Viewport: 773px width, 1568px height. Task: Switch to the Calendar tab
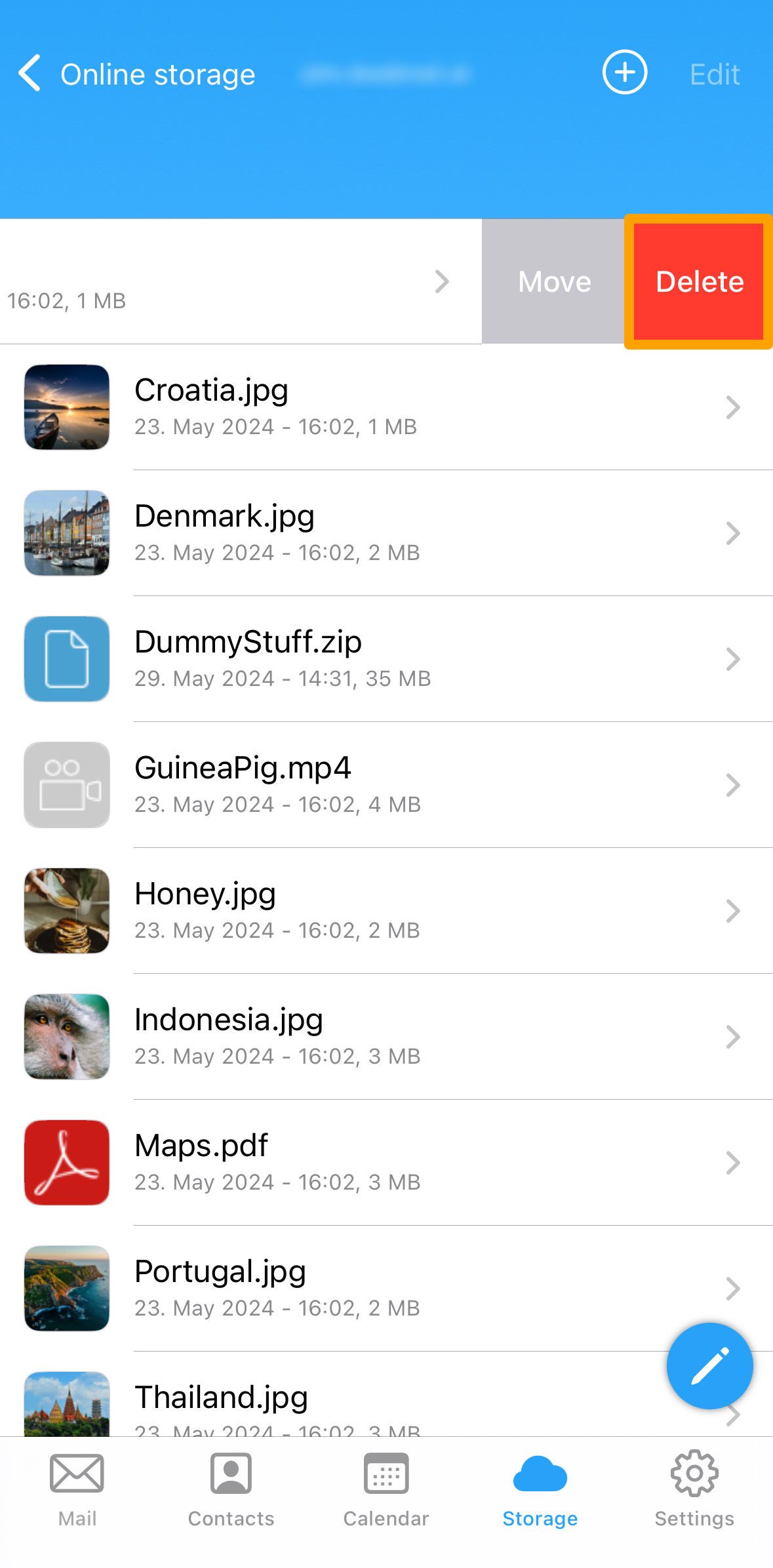coord(386,1490)
